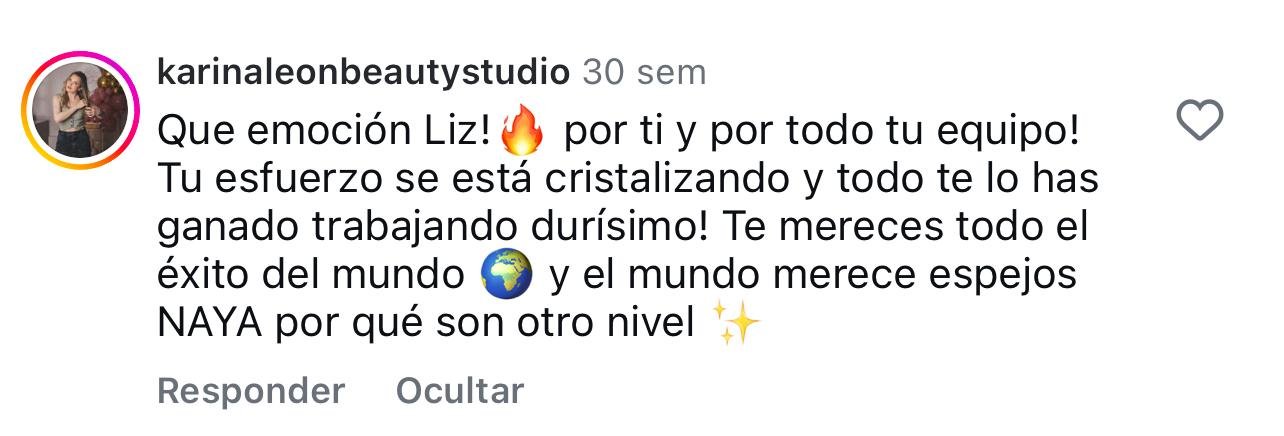Open the karinaleonbeautystudio username link
The width and height of the screenshot is (1284, 436).
(x=363, y=72)
